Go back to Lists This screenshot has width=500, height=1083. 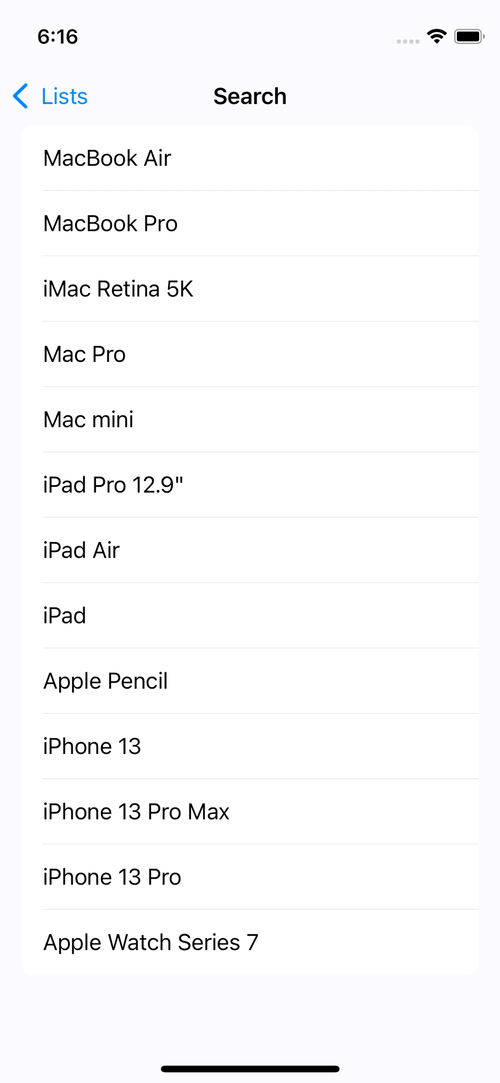(50, 96)
